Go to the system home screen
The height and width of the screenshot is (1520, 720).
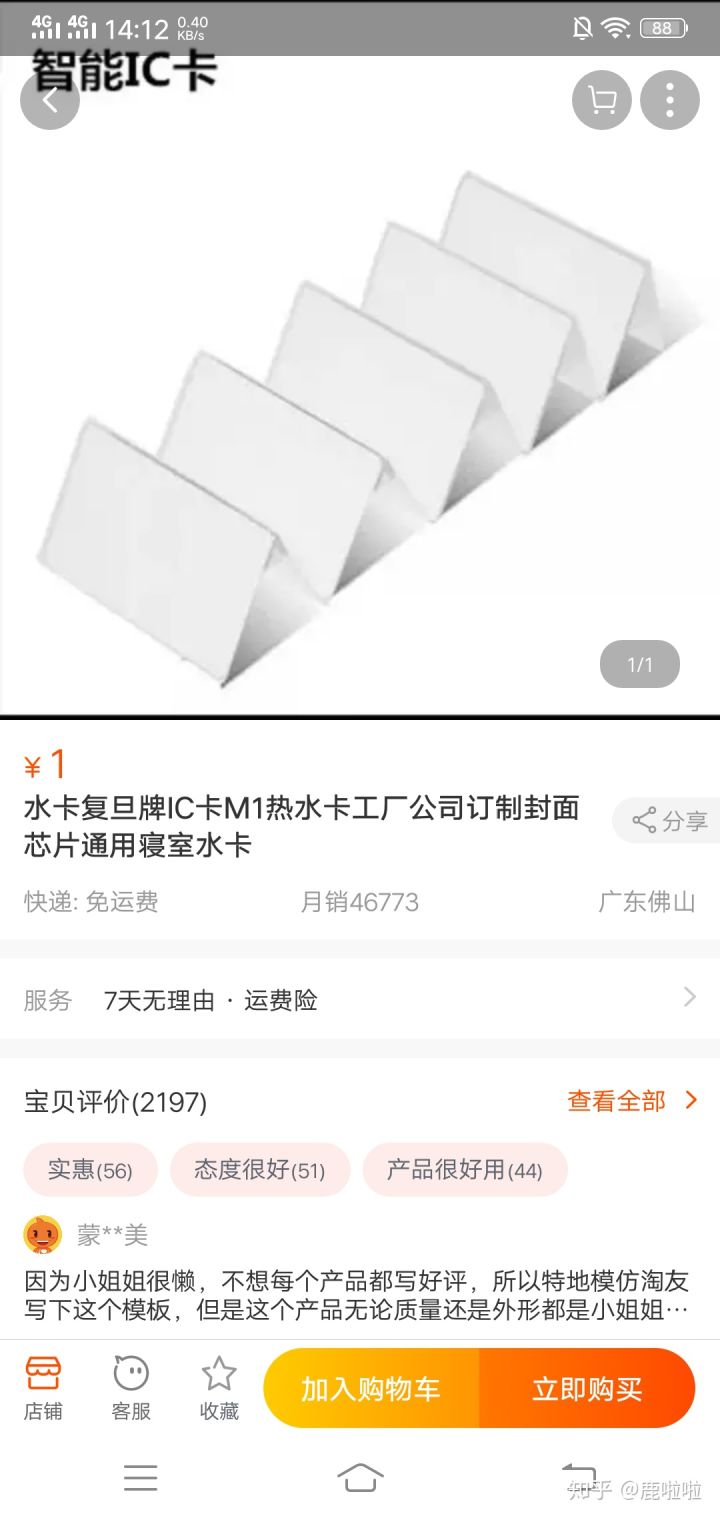[360, 1477]
